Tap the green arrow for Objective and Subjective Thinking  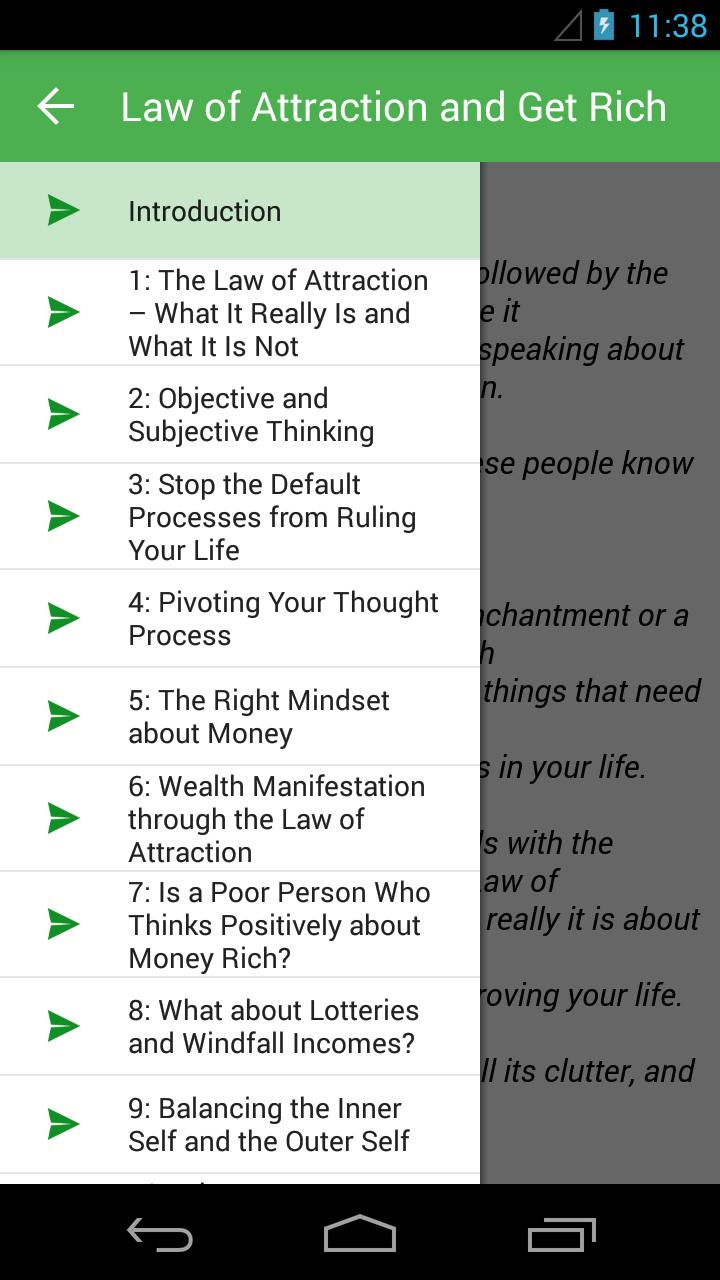click(62, 413)
